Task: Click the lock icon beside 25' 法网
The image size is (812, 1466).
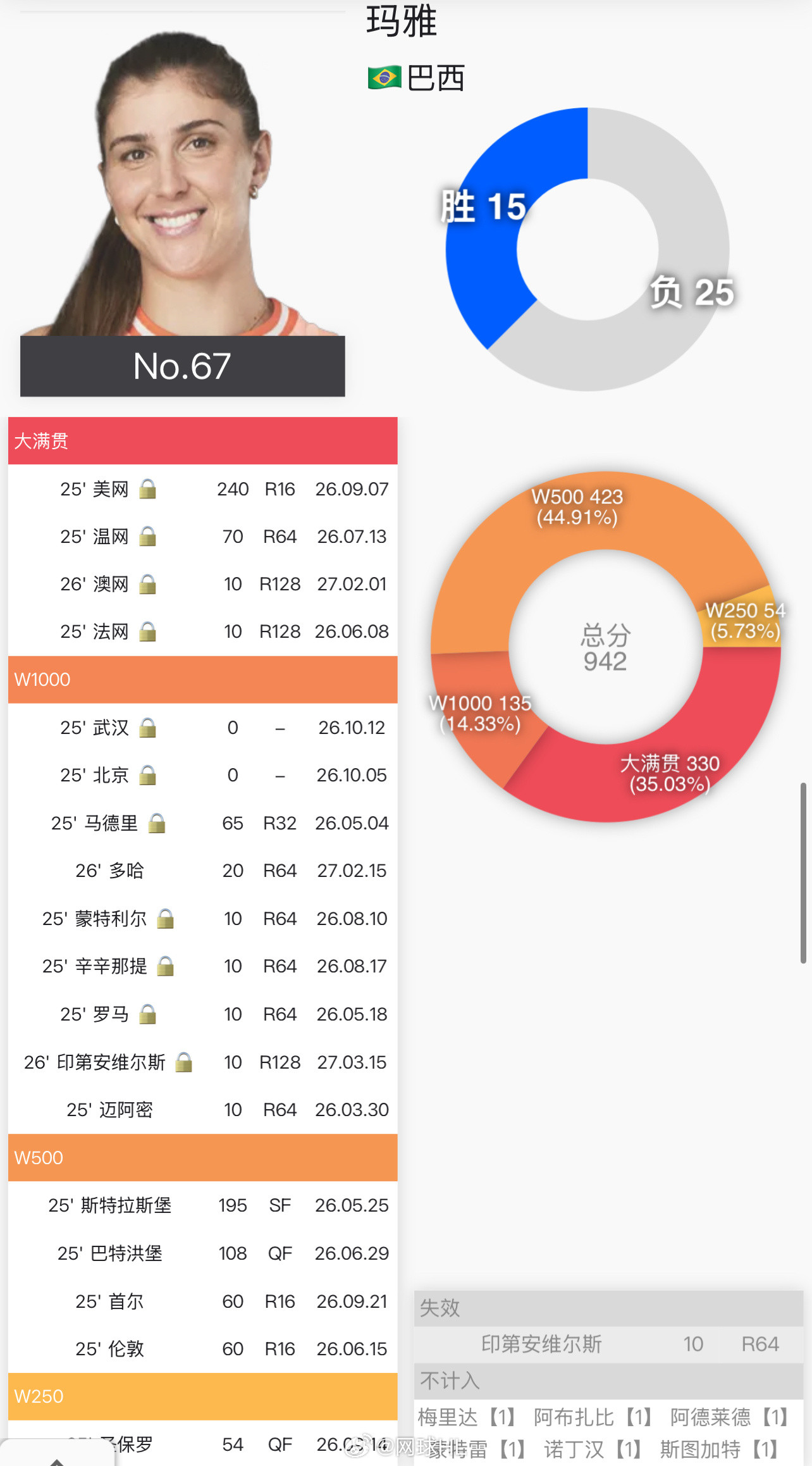Action: (148, 631)
